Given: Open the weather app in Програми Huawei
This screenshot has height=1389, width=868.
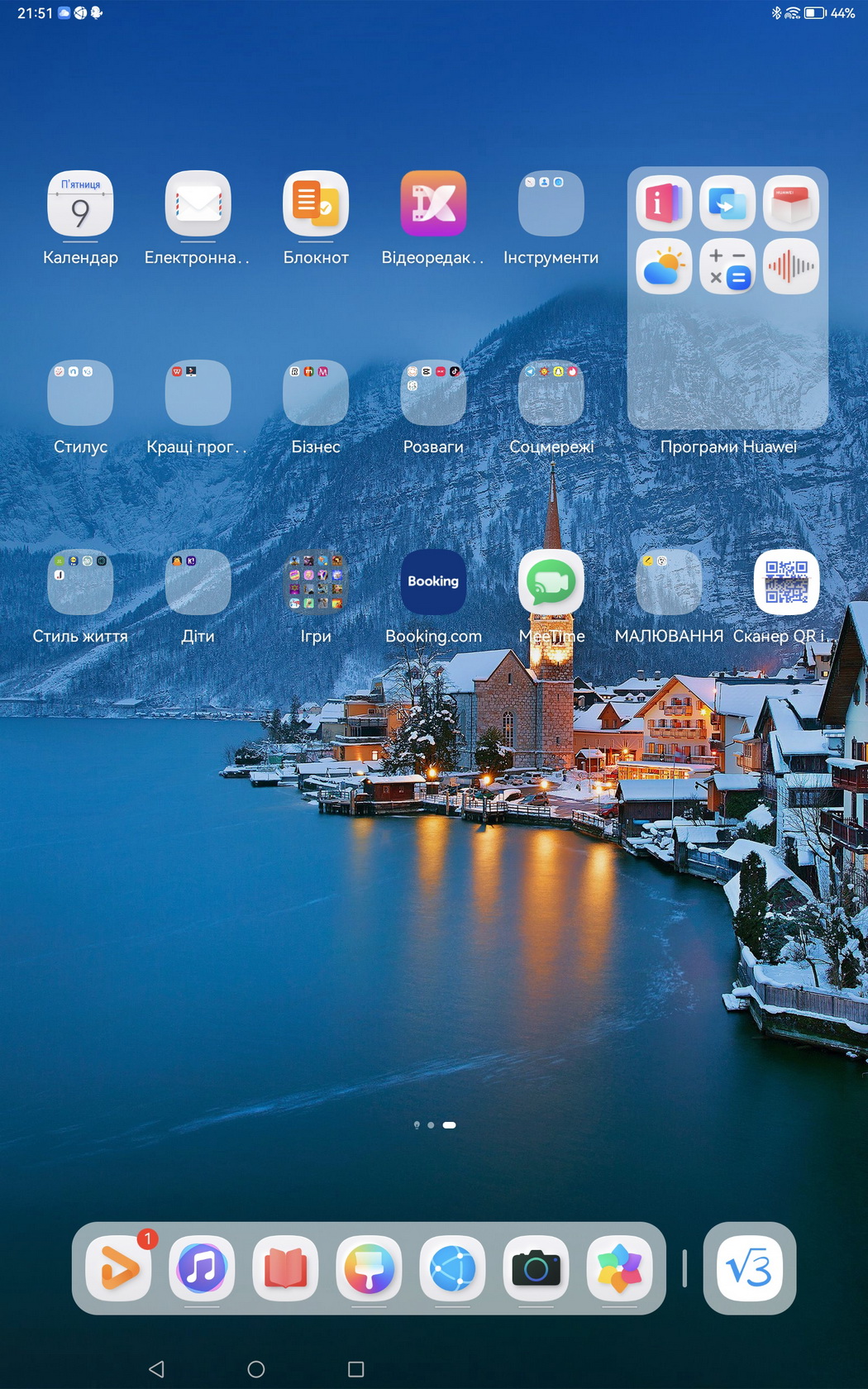Looking at the screenshot, I should tap(664, 267).
